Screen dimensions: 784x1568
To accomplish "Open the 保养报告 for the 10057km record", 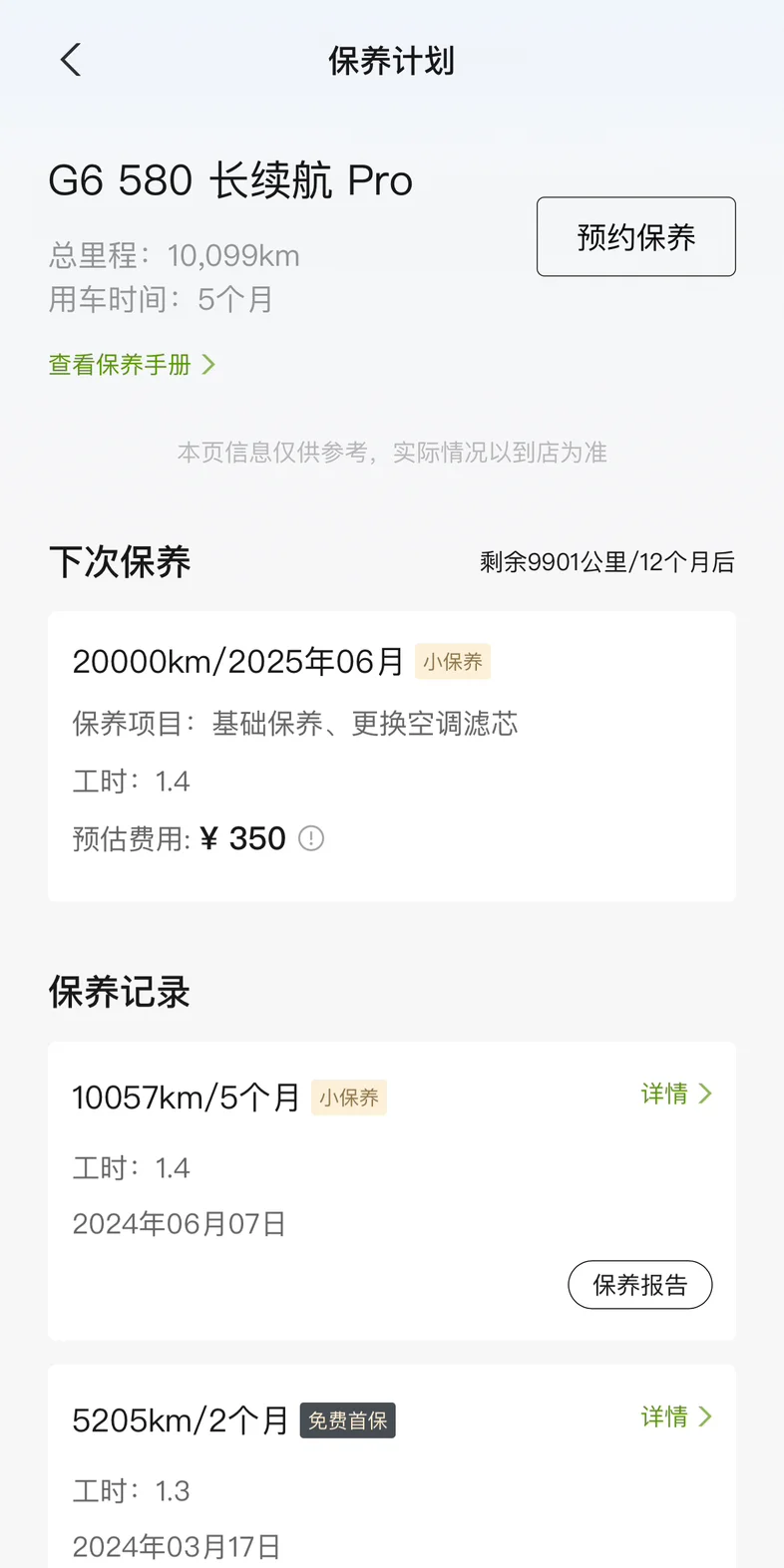I will click(640, 1285).
